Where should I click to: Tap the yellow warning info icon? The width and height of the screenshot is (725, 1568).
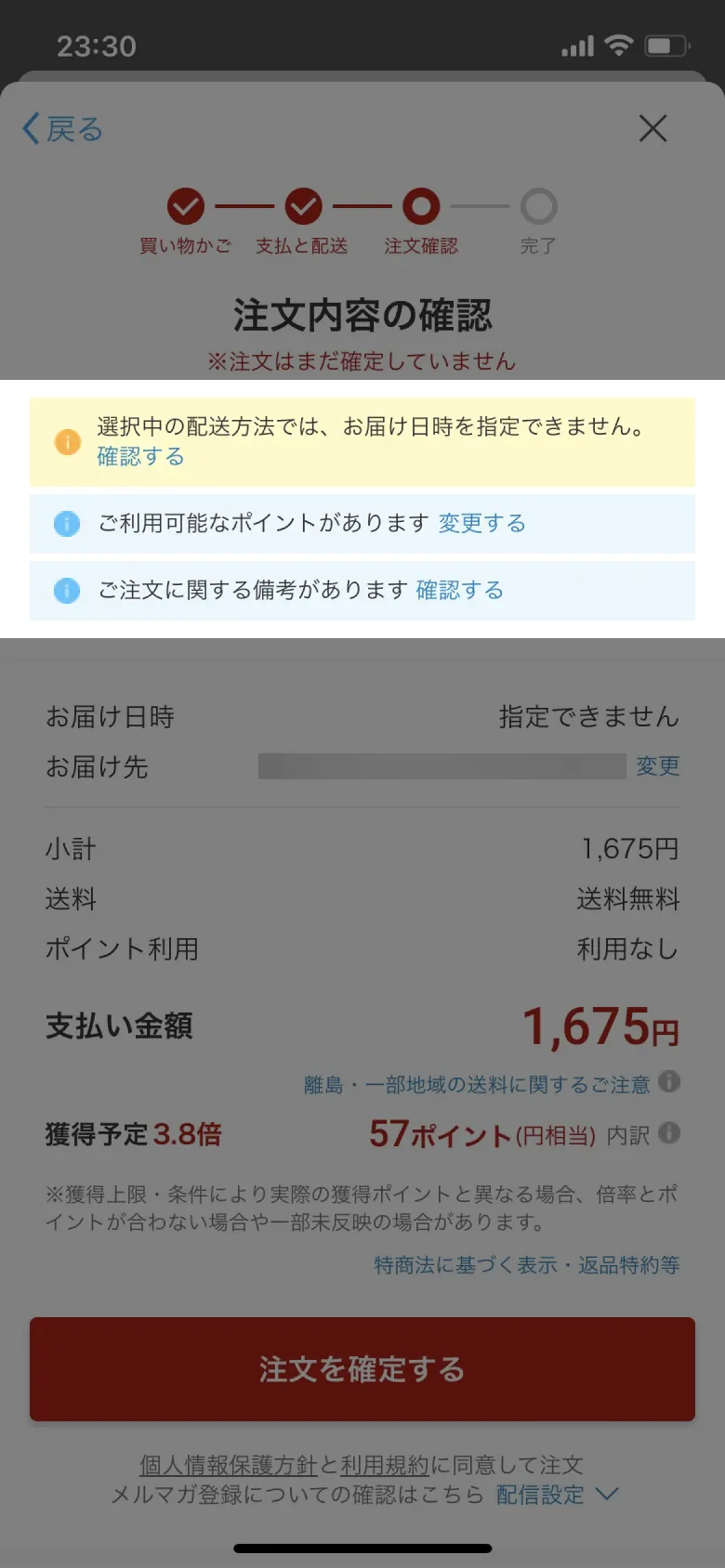coord(67,443)
